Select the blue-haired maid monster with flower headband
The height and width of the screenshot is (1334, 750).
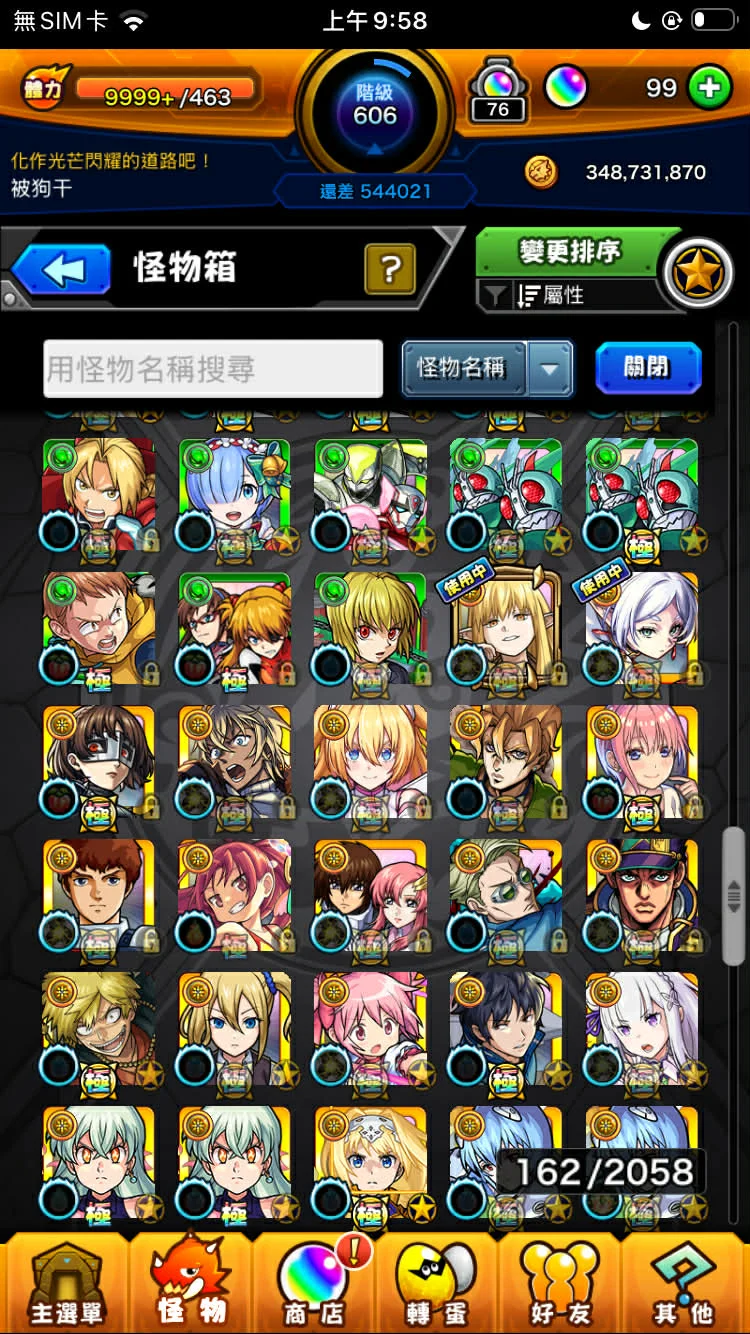235,494
